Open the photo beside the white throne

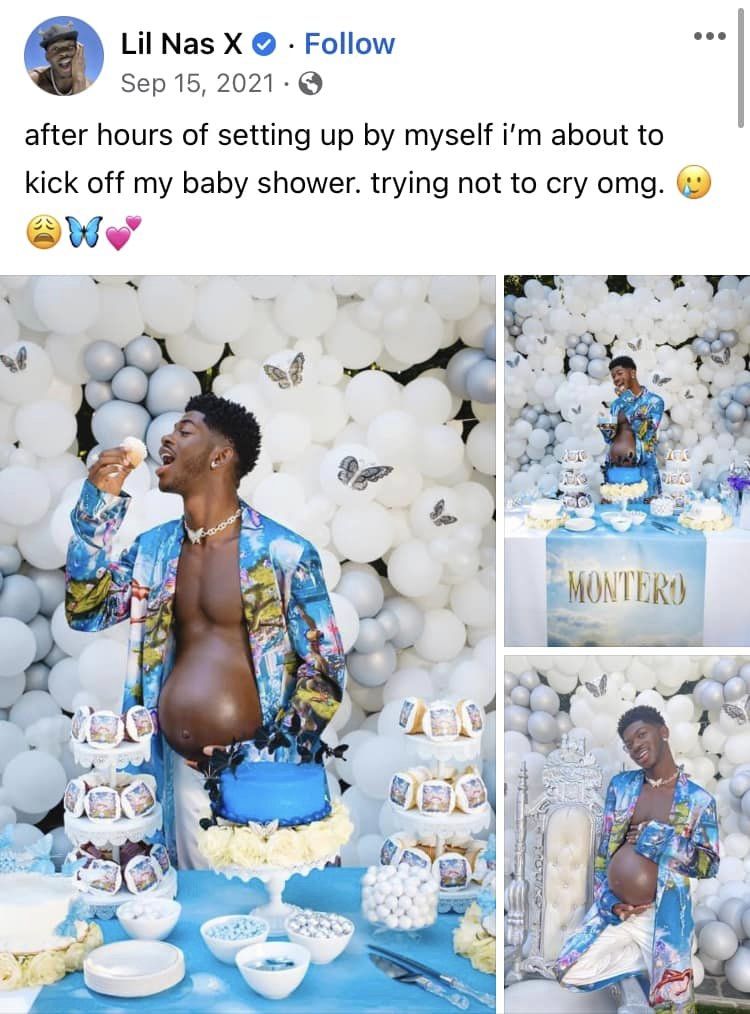(627, 833)
